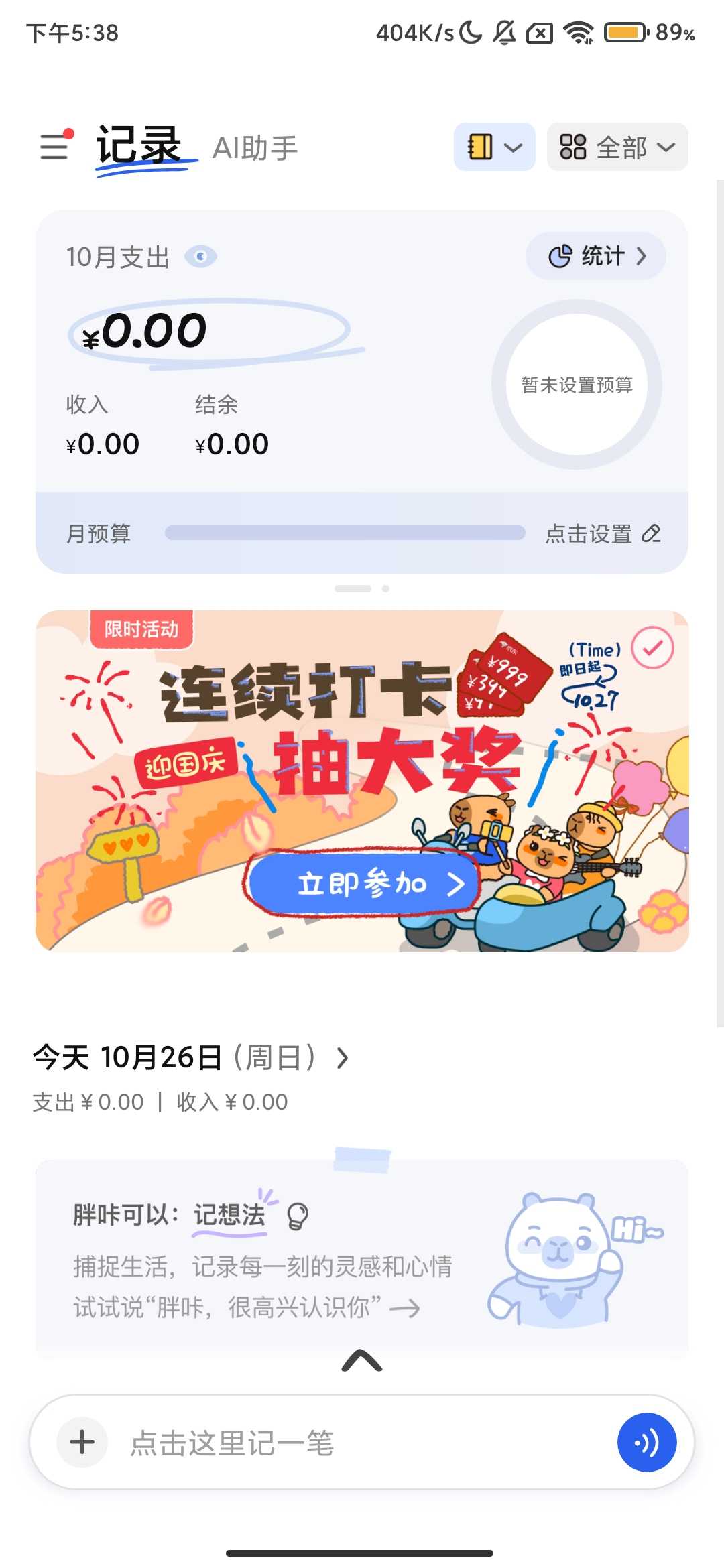The width and height of the screenshot is (724, 1568).
Task: Expand the panel with the up chevron
Action: click(362, 1361)
